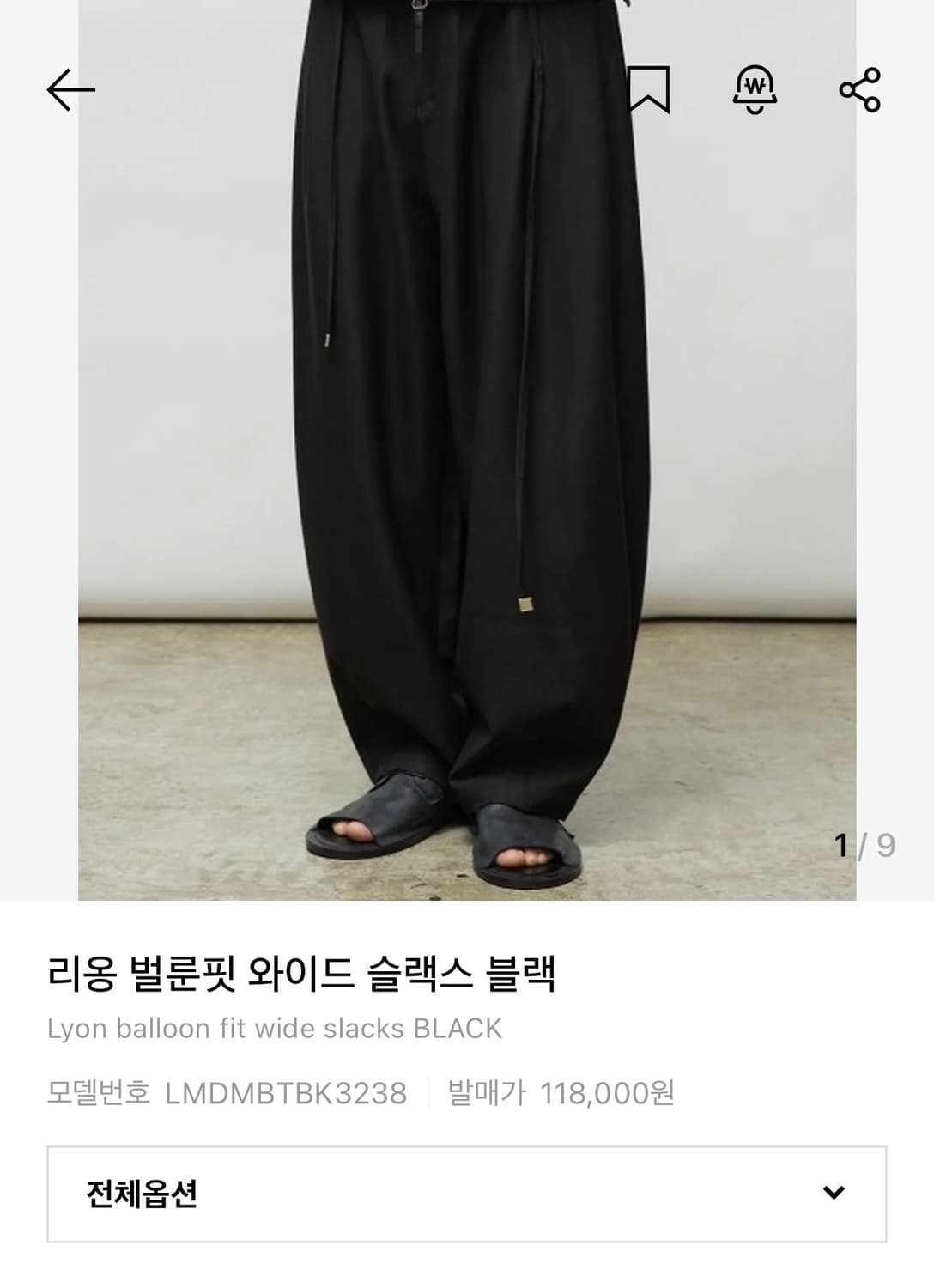This screenshot has height=1288, width=934.
Task: Share this product via the share icon
Action: [861, 89]
